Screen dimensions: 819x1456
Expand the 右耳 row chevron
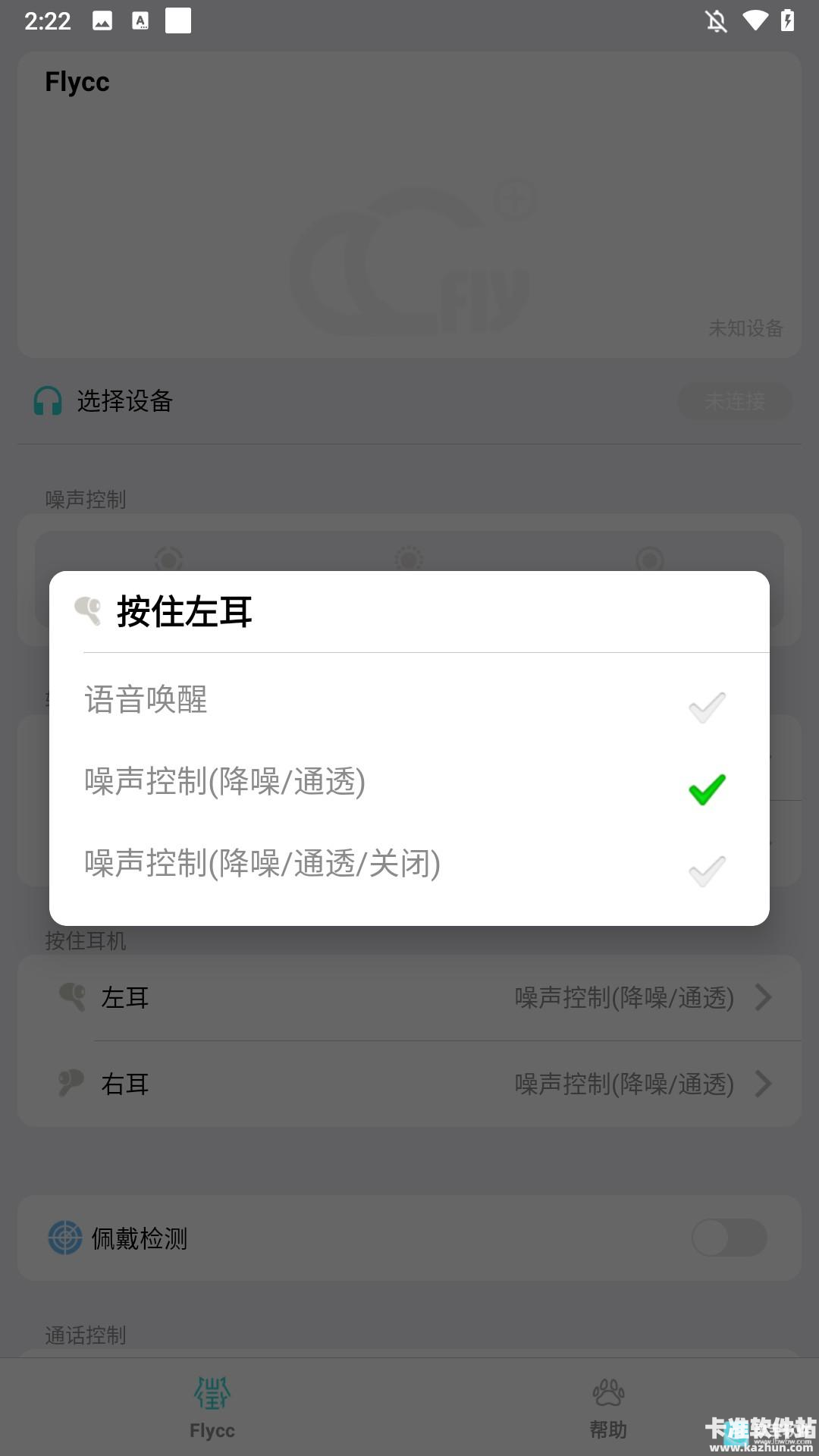click(764, 1083)
